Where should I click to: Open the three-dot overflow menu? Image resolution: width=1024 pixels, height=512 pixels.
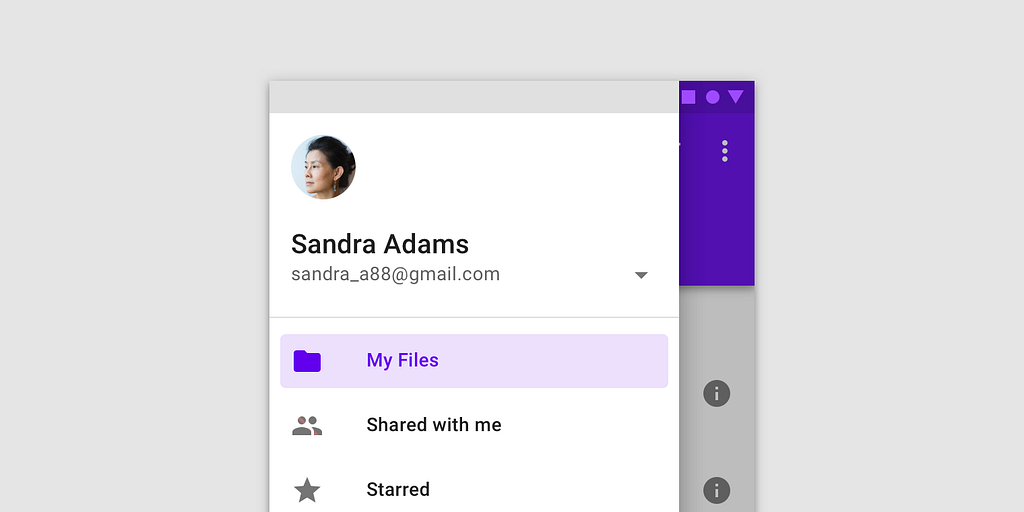pyautogui.click(x=724, y=151)
